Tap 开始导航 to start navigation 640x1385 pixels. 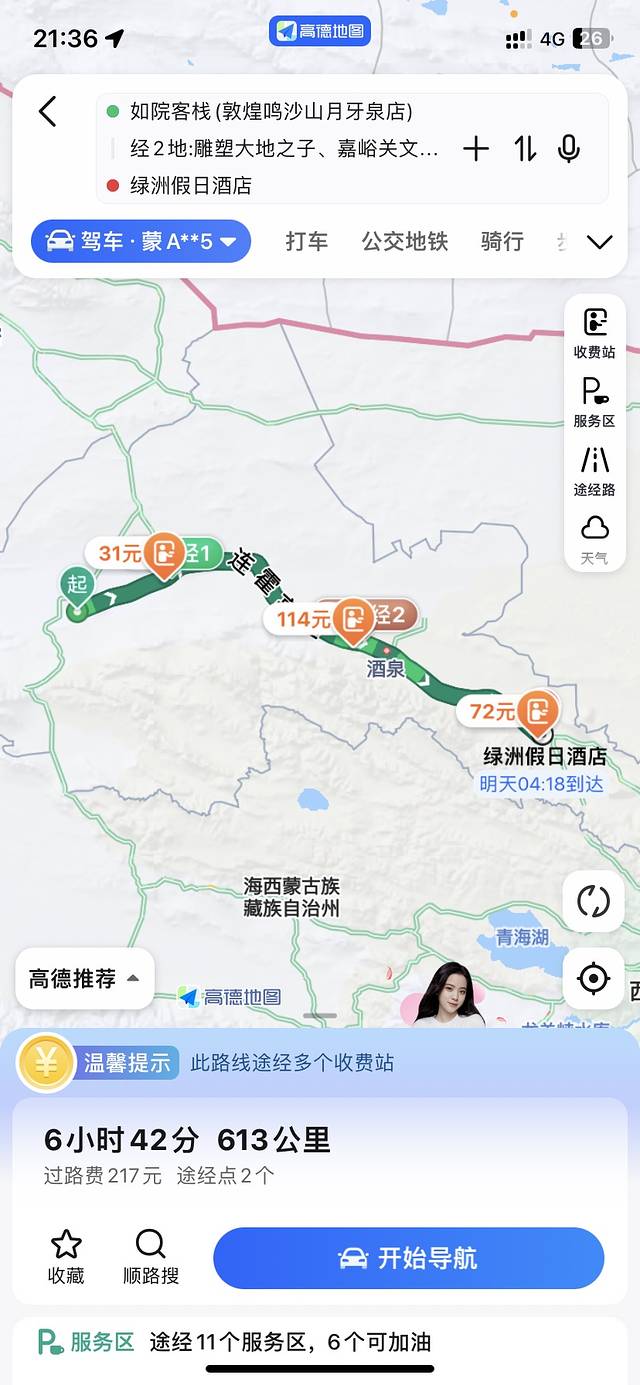408,1258
